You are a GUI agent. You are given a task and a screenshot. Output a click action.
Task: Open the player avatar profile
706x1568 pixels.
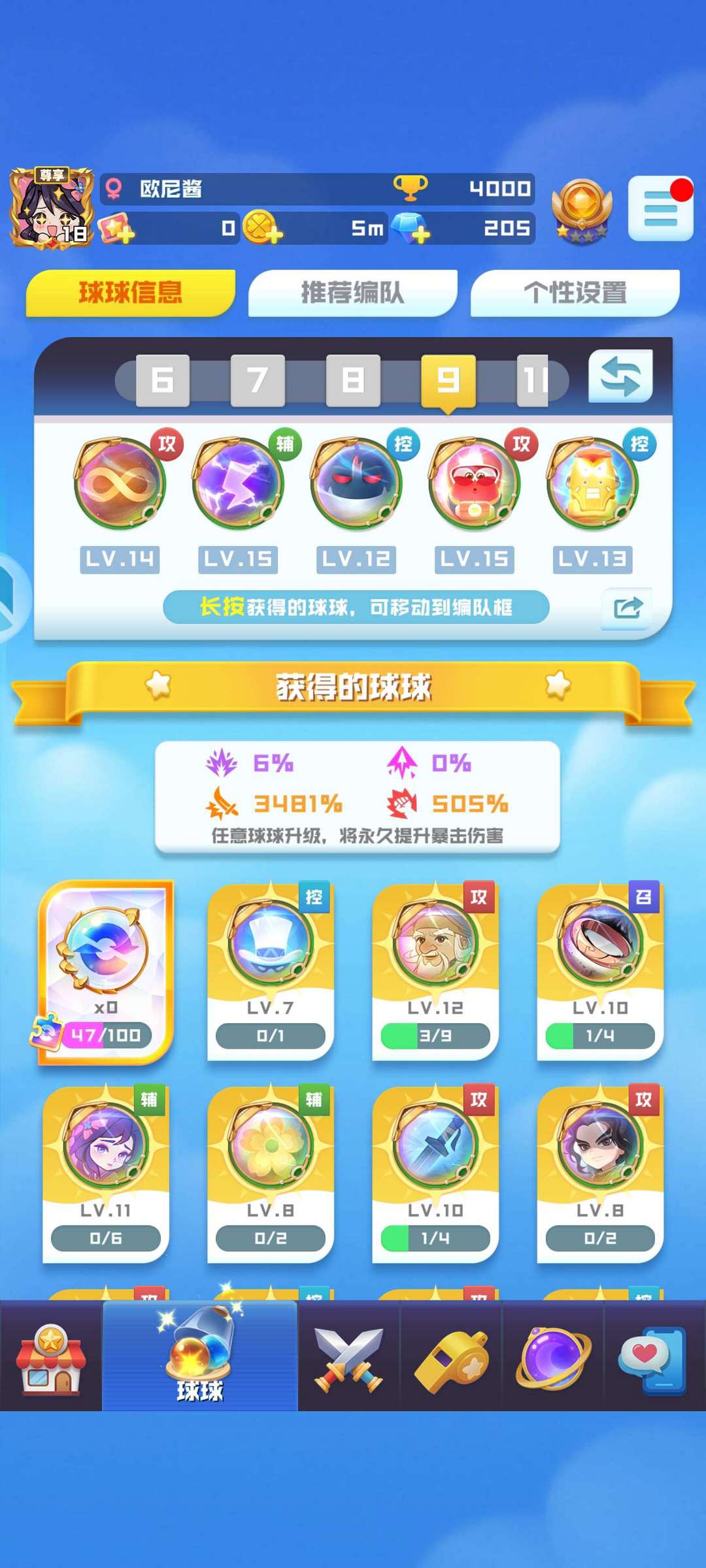51,208
